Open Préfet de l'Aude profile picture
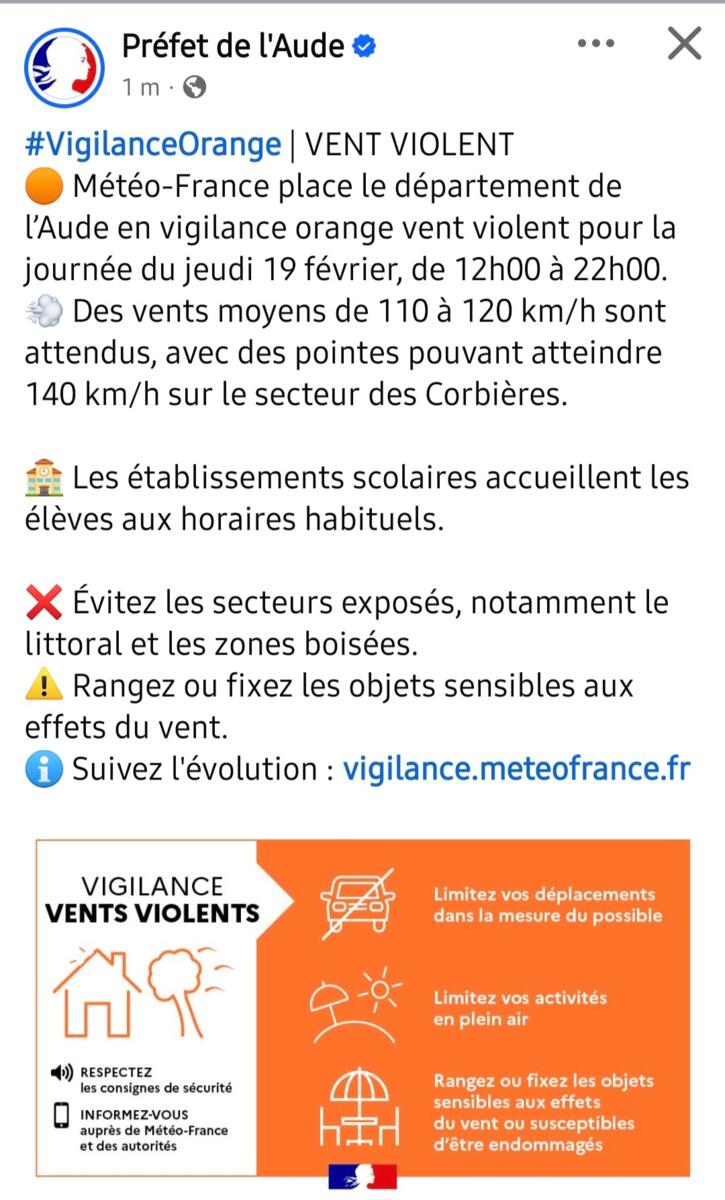Viewport: 725px width, 1200px height. click(x=64, y=66)
